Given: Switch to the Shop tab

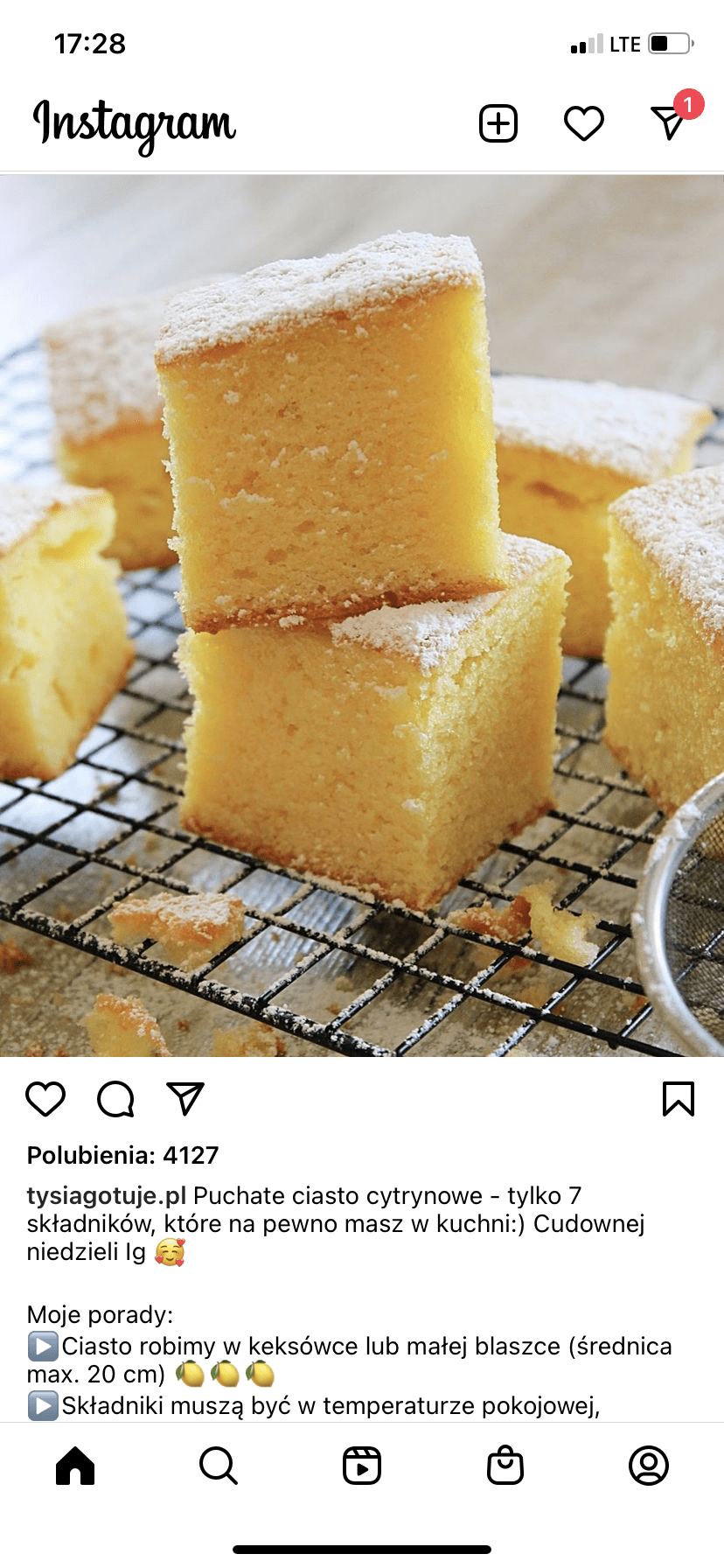Looking at the screenshot, I should pyautogui.click(x=505, y=1465).
